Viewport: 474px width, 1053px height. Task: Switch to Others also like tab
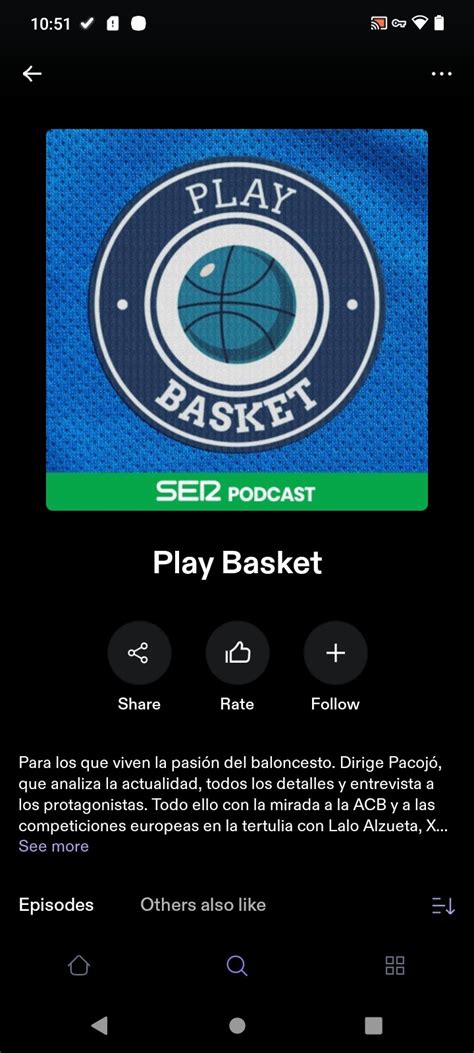click(x=203, y=905)
